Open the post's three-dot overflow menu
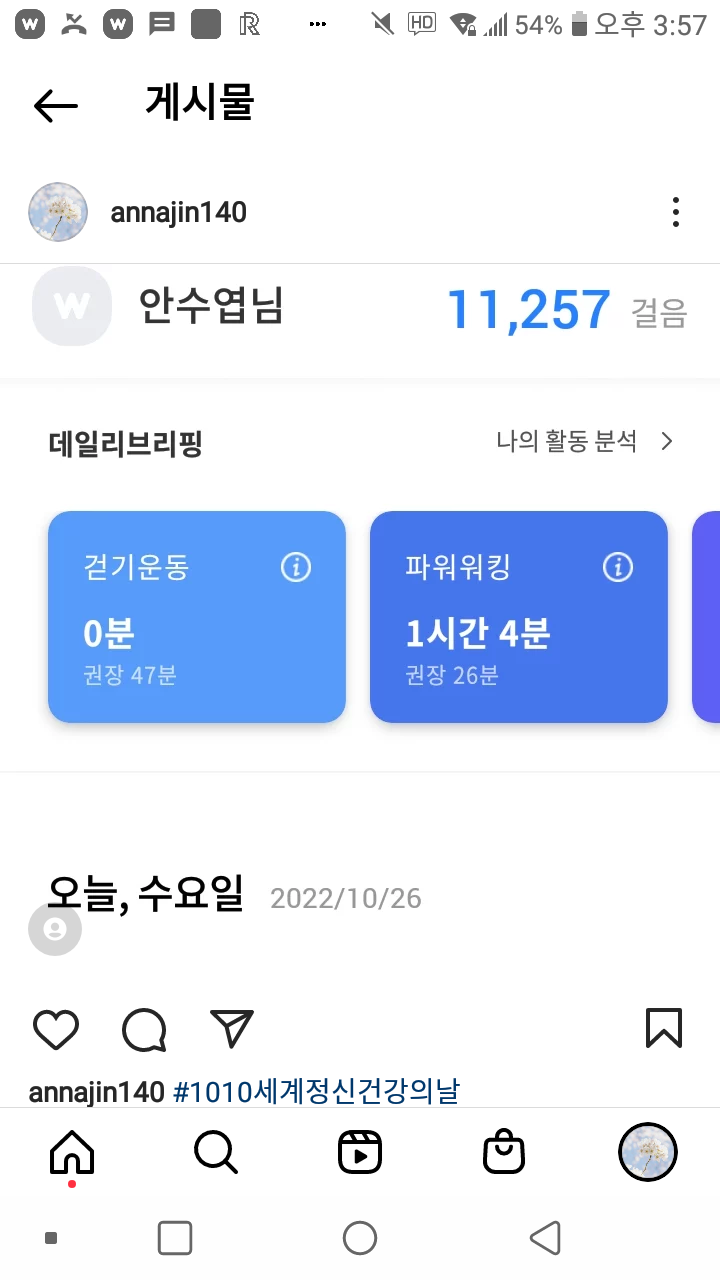Viewport: 720px width, 1280px height. [676, 212]
